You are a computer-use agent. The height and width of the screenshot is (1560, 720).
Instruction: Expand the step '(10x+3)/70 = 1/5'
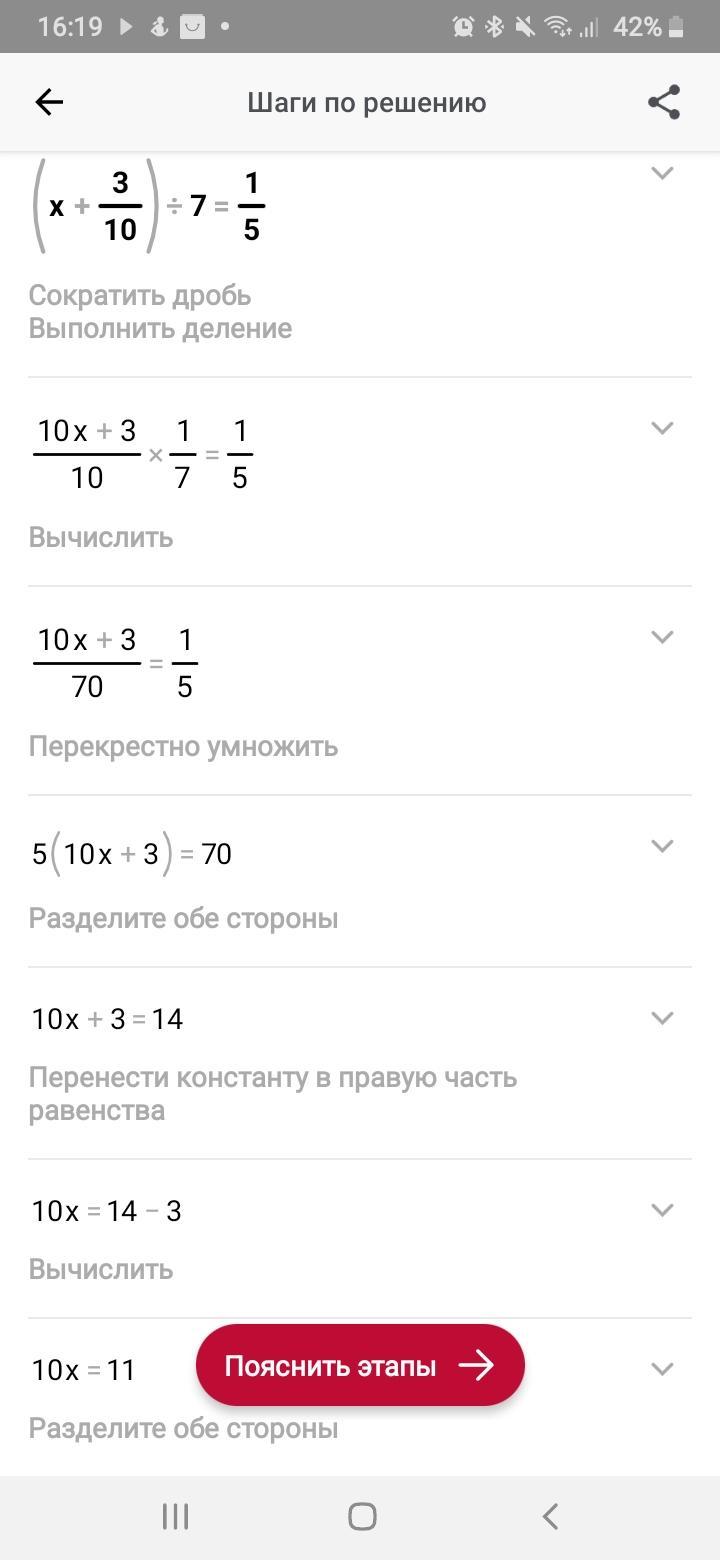pos(662,637)
